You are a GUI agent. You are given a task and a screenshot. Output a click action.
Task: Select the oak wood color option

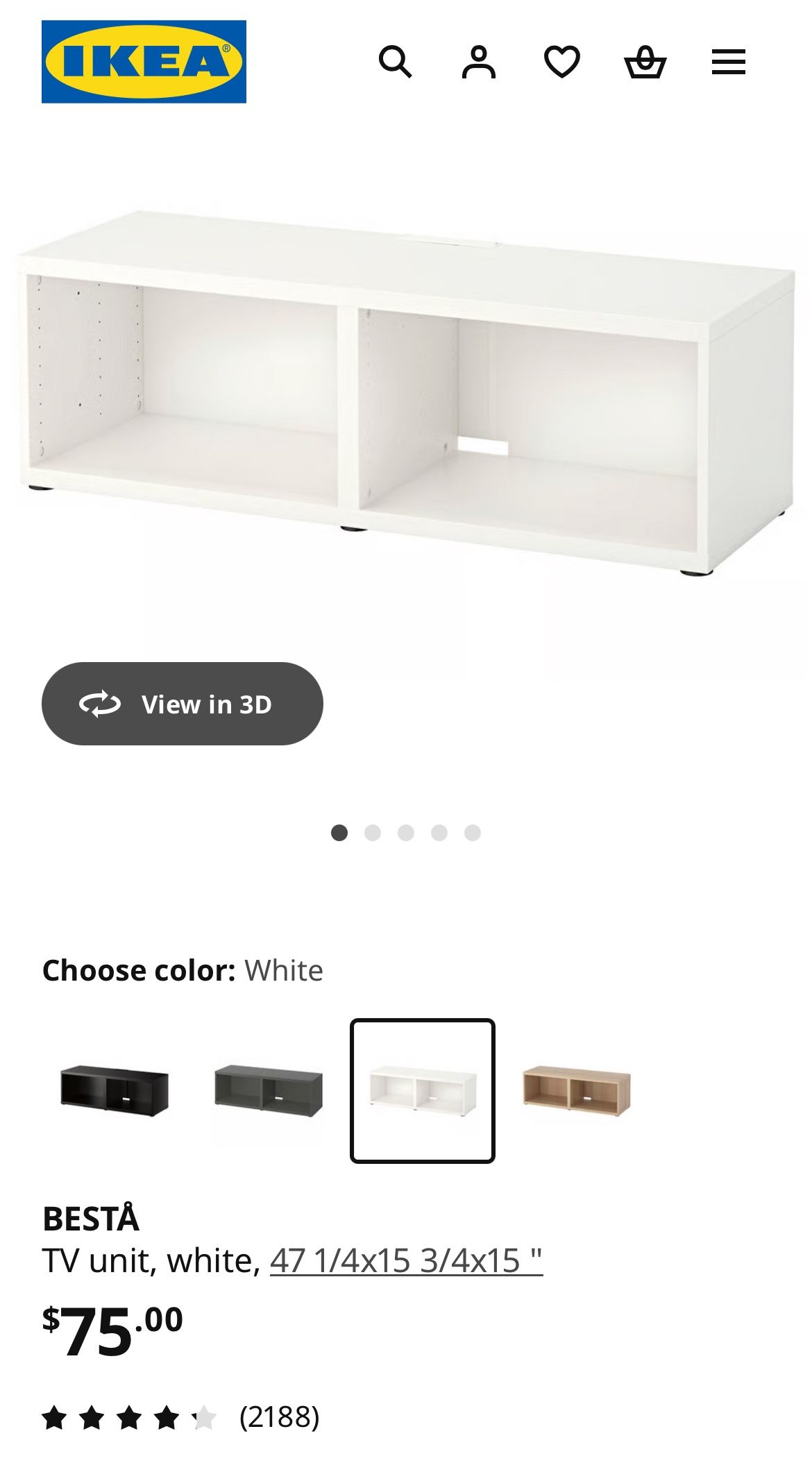pyautogui.click(x=577, y=1091)
